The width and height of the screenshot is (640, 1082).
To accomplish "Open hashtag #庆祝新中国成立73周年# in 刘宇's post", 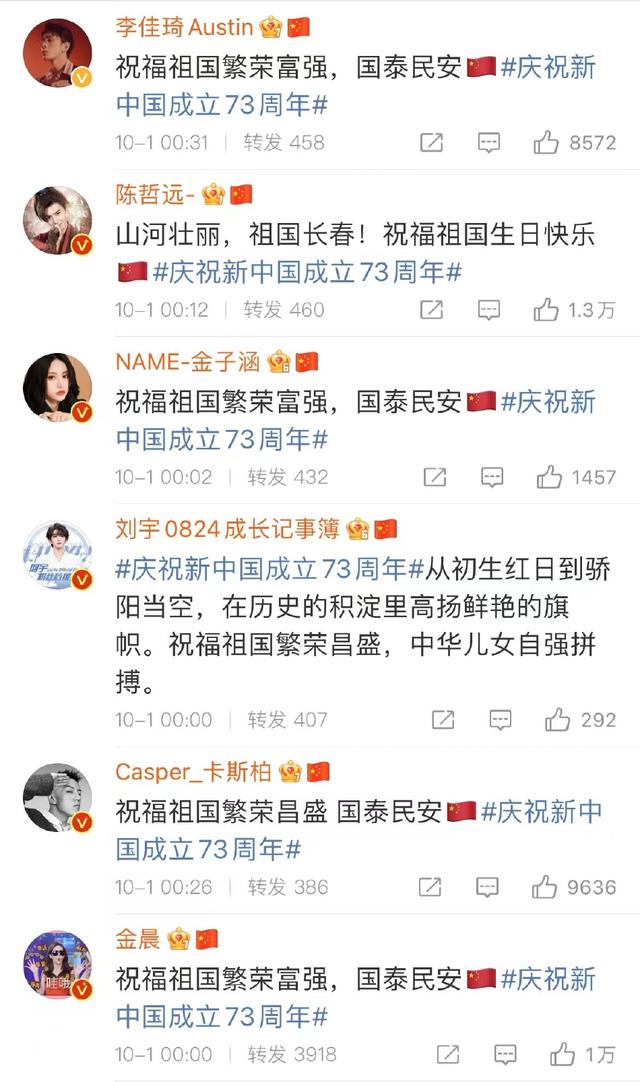I will pos(263,569).
